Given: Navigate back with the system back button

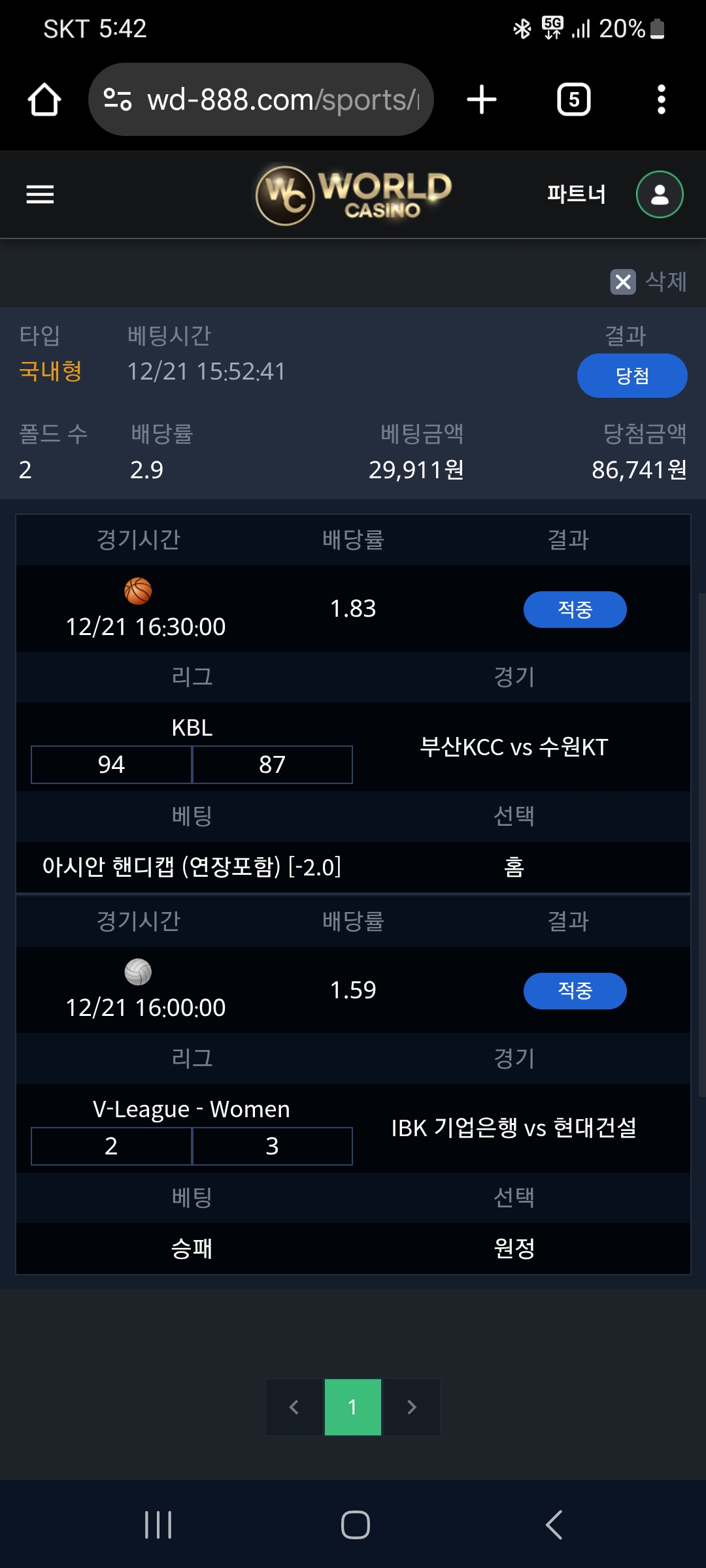Looking at the screenshot, I should pyautogui.click(x=553, y=1525).
